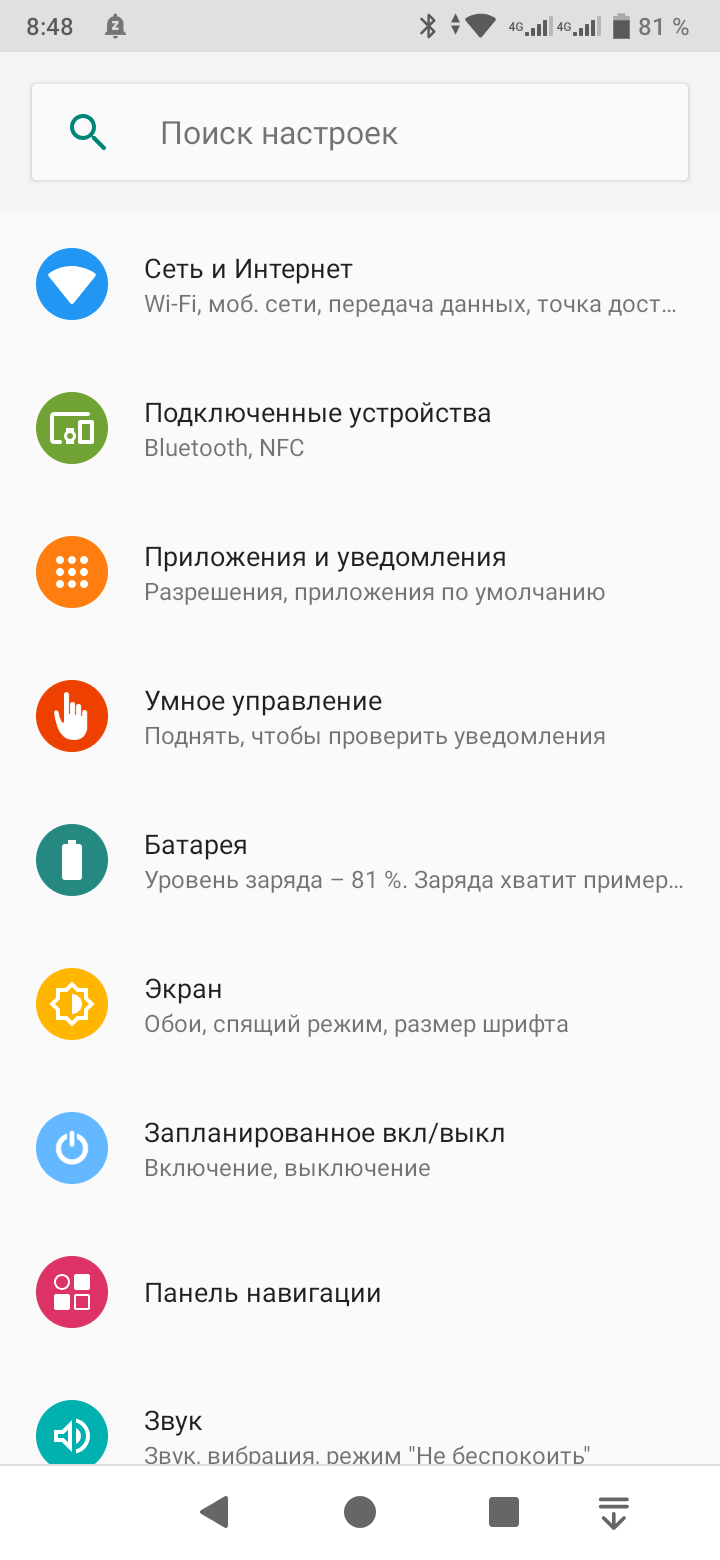Open Запланированное вкл/выкл
Viewport: 720px width, 1560px height.
point(360,1148)
